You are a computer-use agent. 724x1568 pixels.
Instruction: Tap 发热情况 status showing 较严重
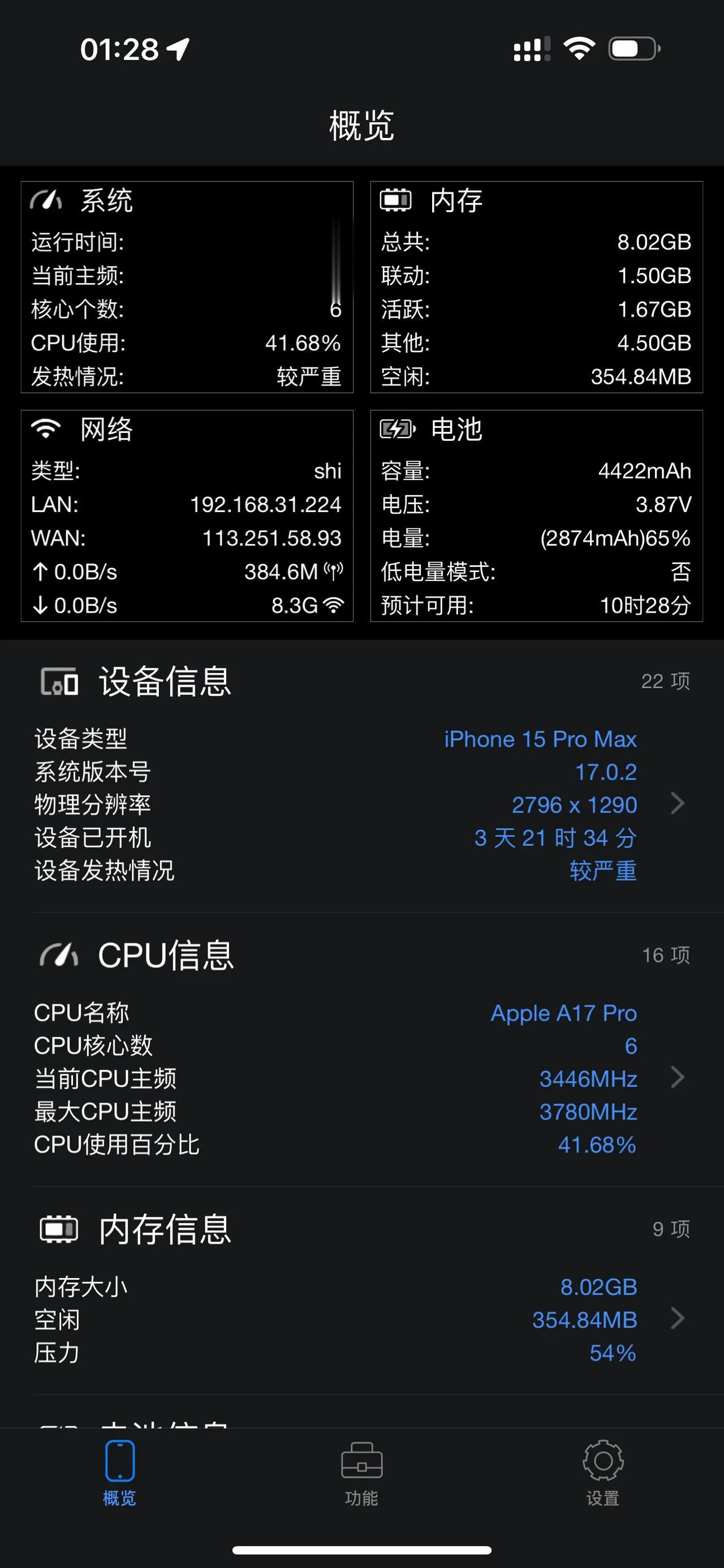(x=308, y=376)
